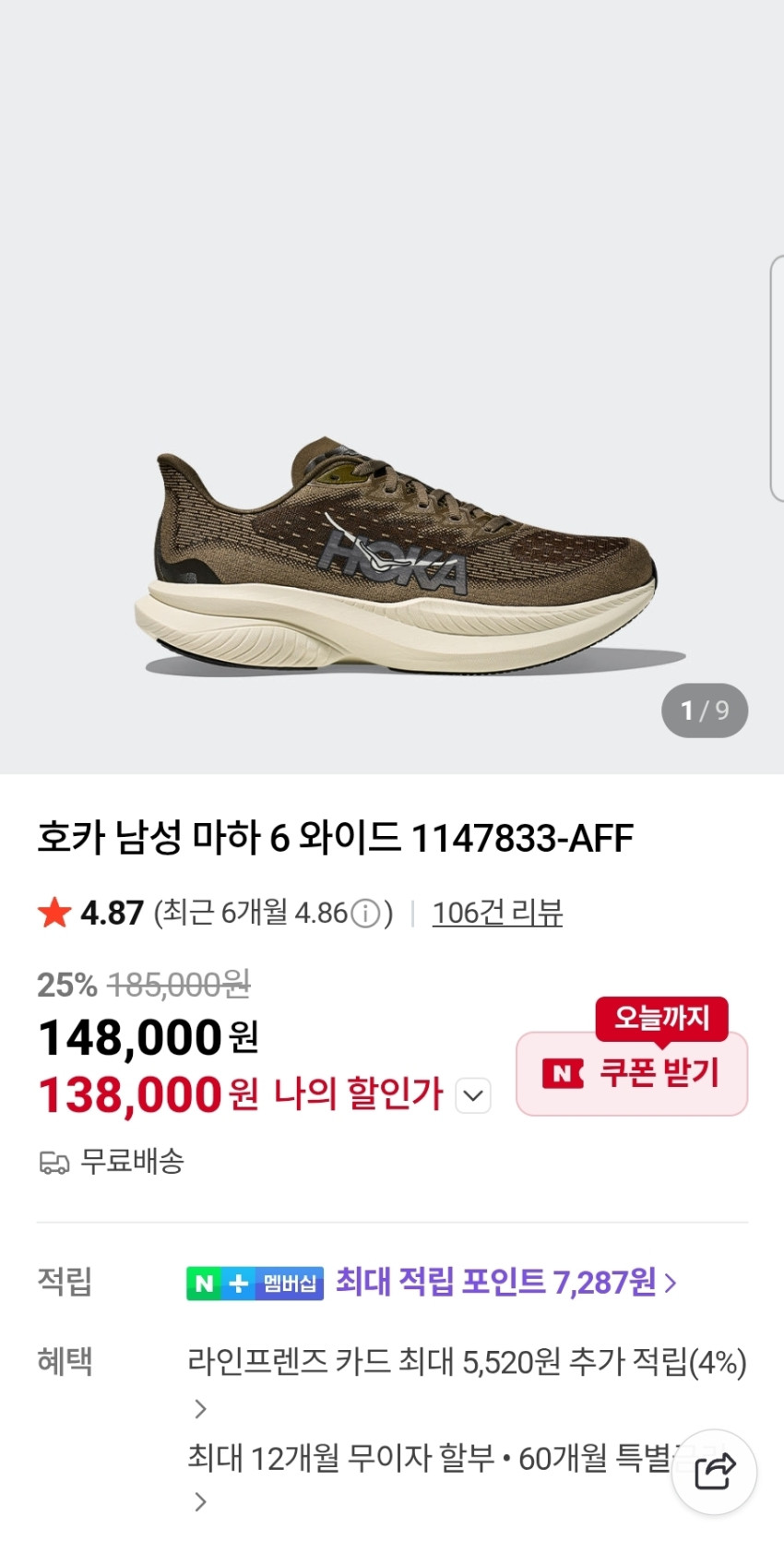This screenshot has height=1541, width=784.
Task: Open the HOKA shoe product image
Action: click(x=397, y=554)
